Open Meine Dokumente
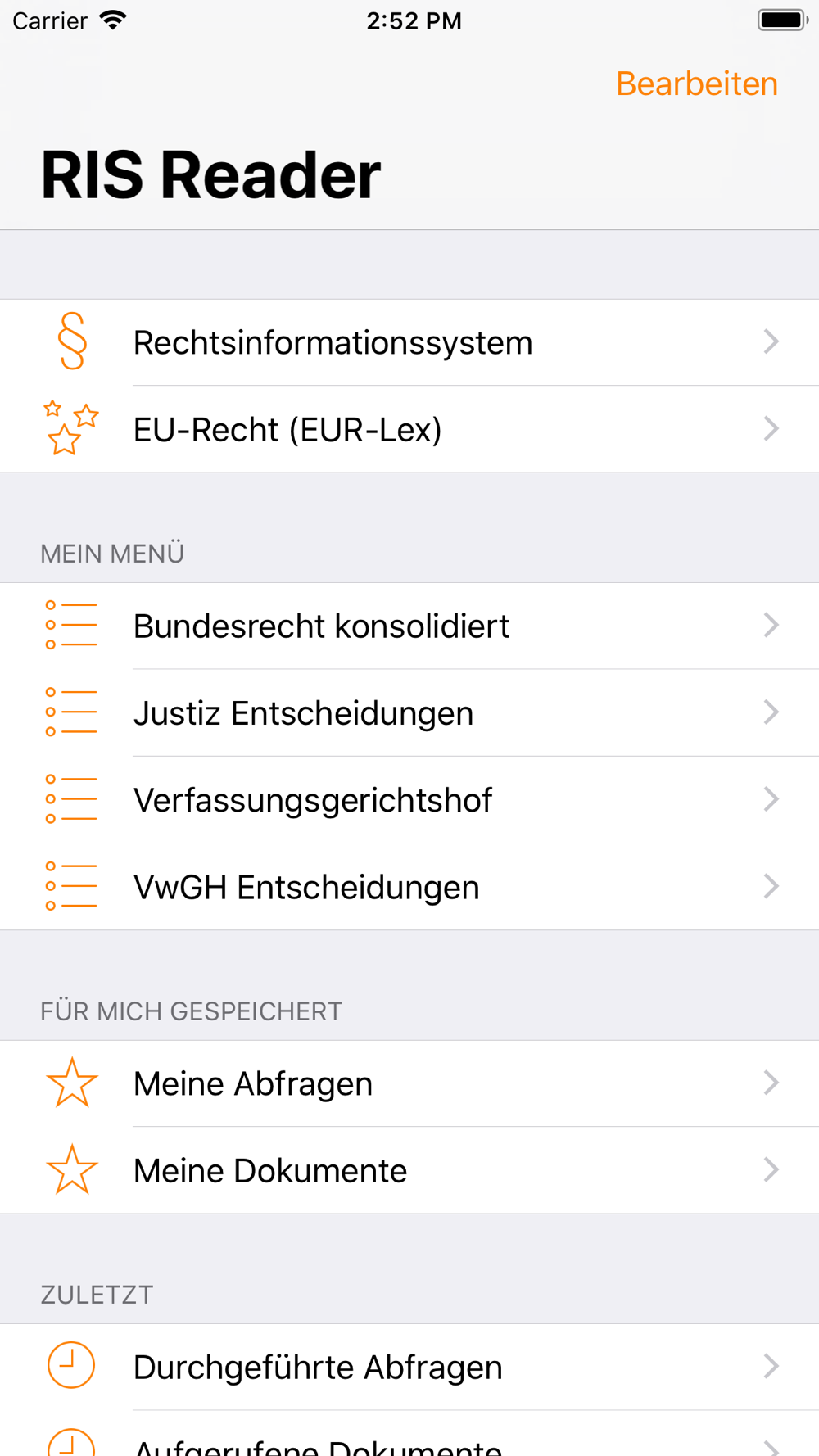This screenshot has height=1456, width=819. point(409,1171)
